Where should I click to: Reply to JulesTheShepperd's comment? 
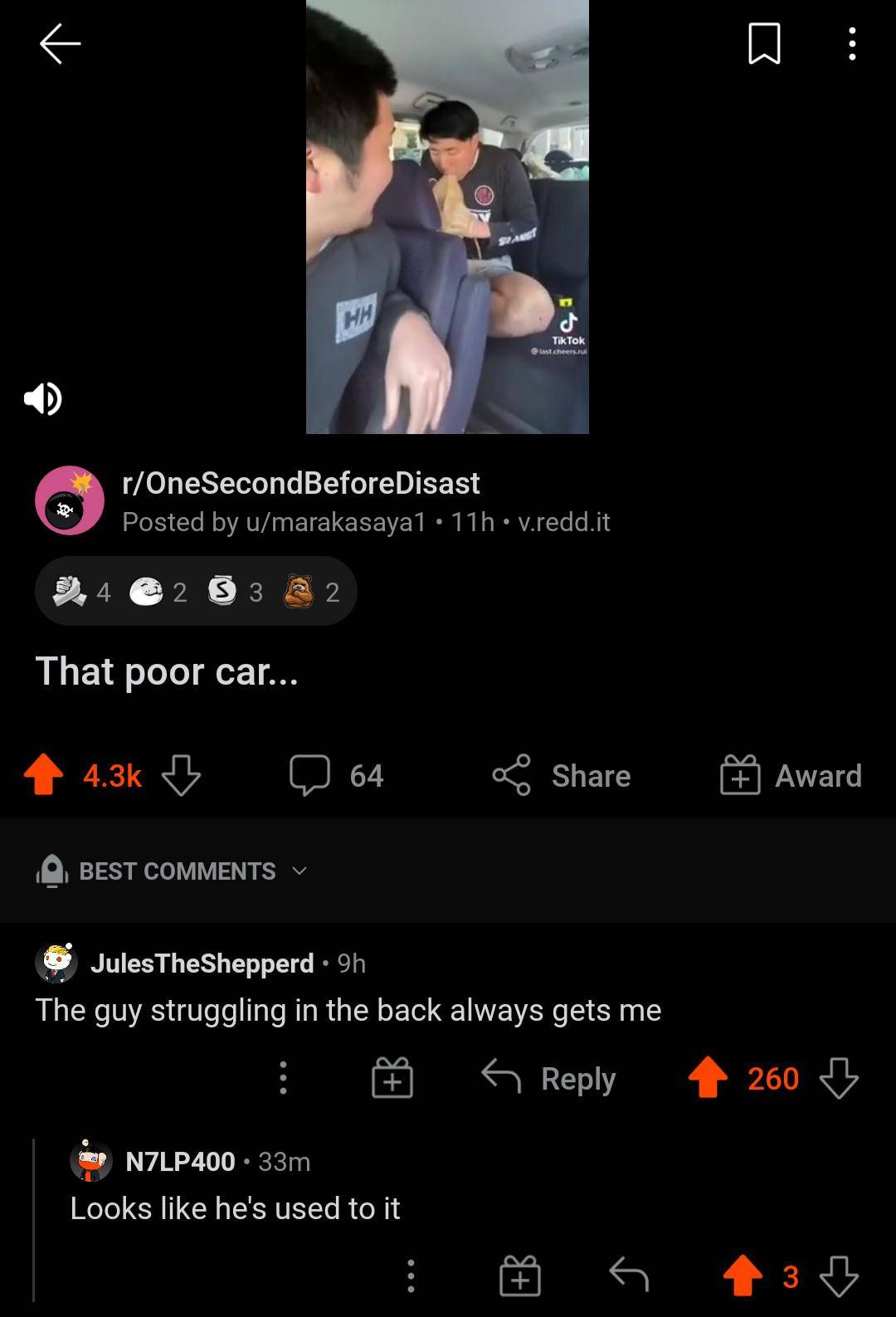coord(549,1078)
